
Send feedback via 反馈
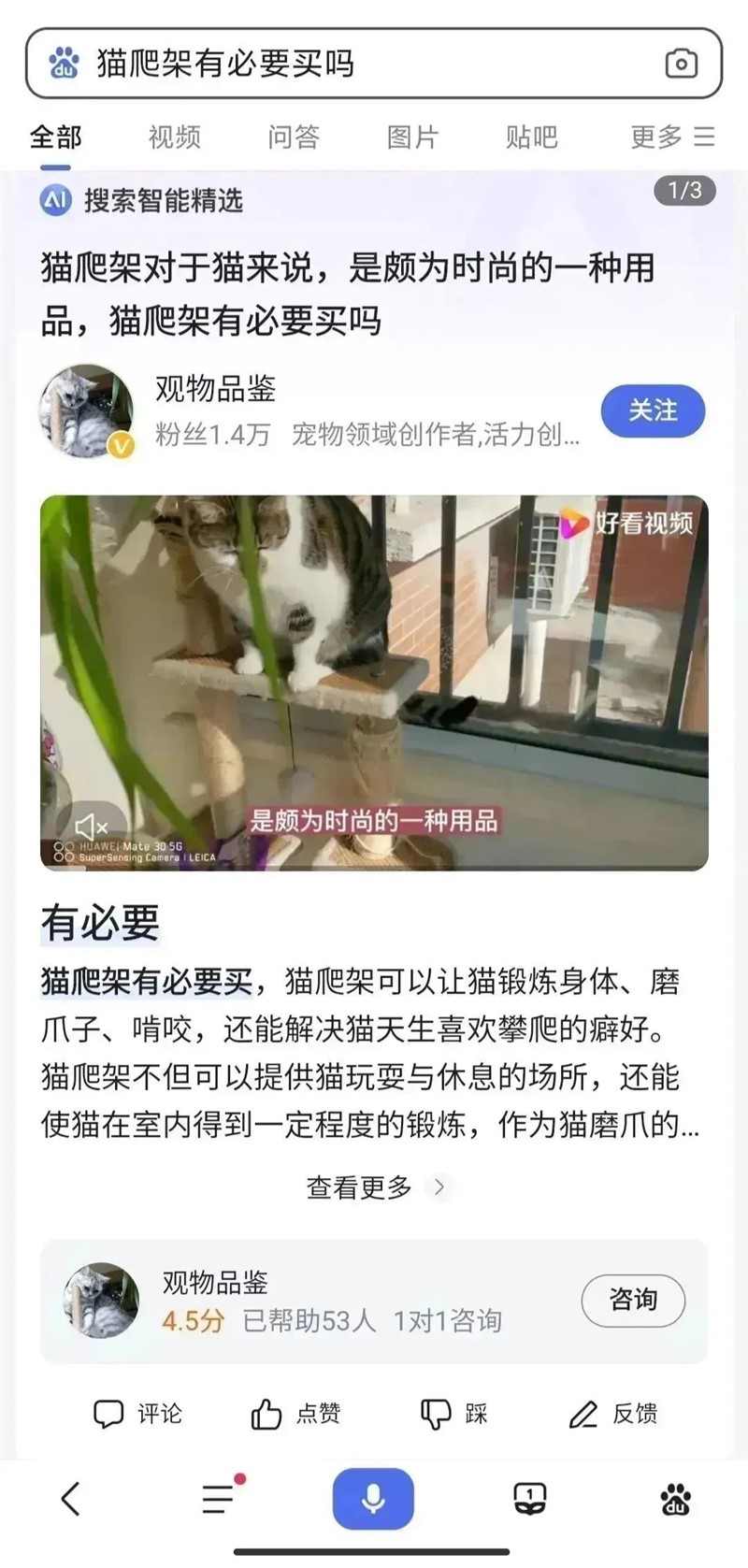coord(613,1414)
